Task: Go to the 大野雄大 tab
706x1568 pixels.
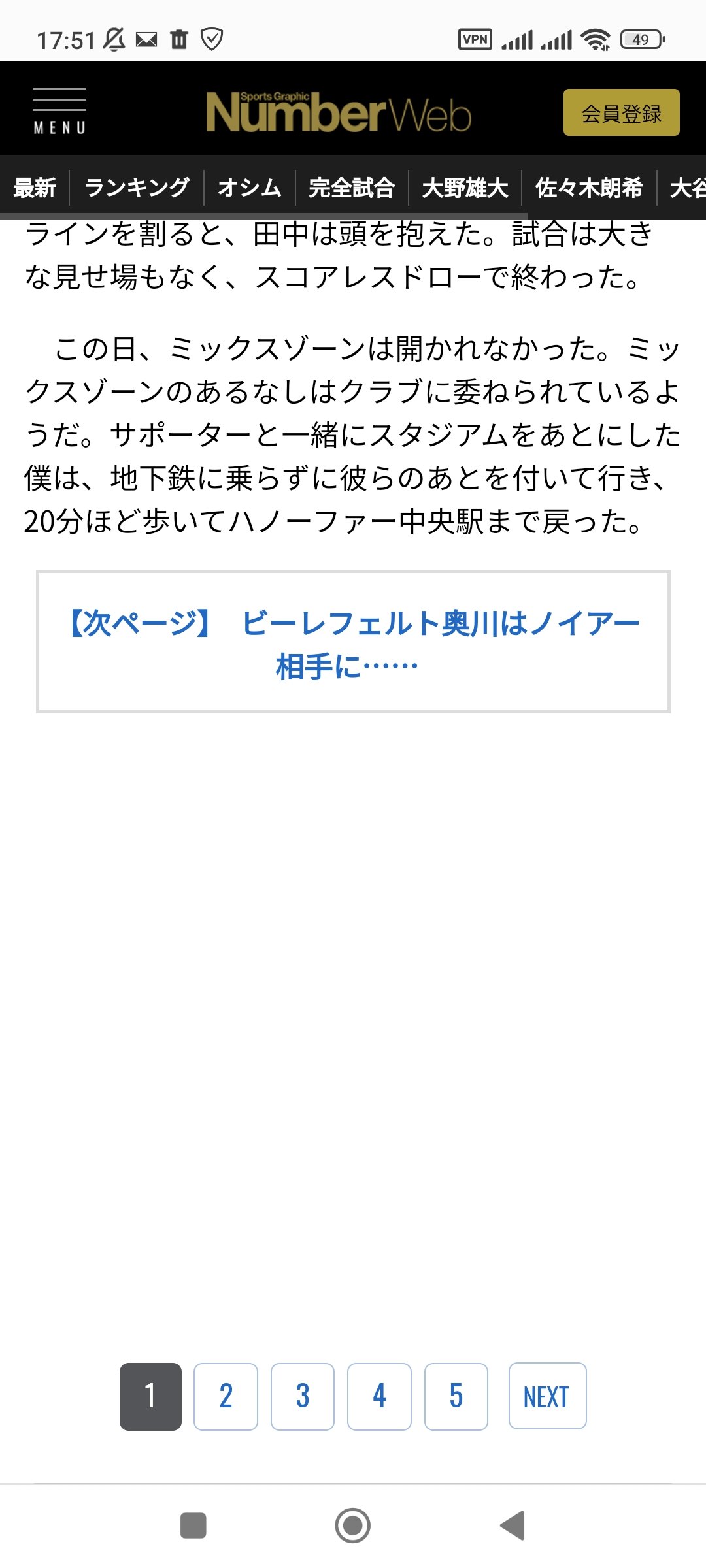Action: pyautogui.click(x=465, y=188)
